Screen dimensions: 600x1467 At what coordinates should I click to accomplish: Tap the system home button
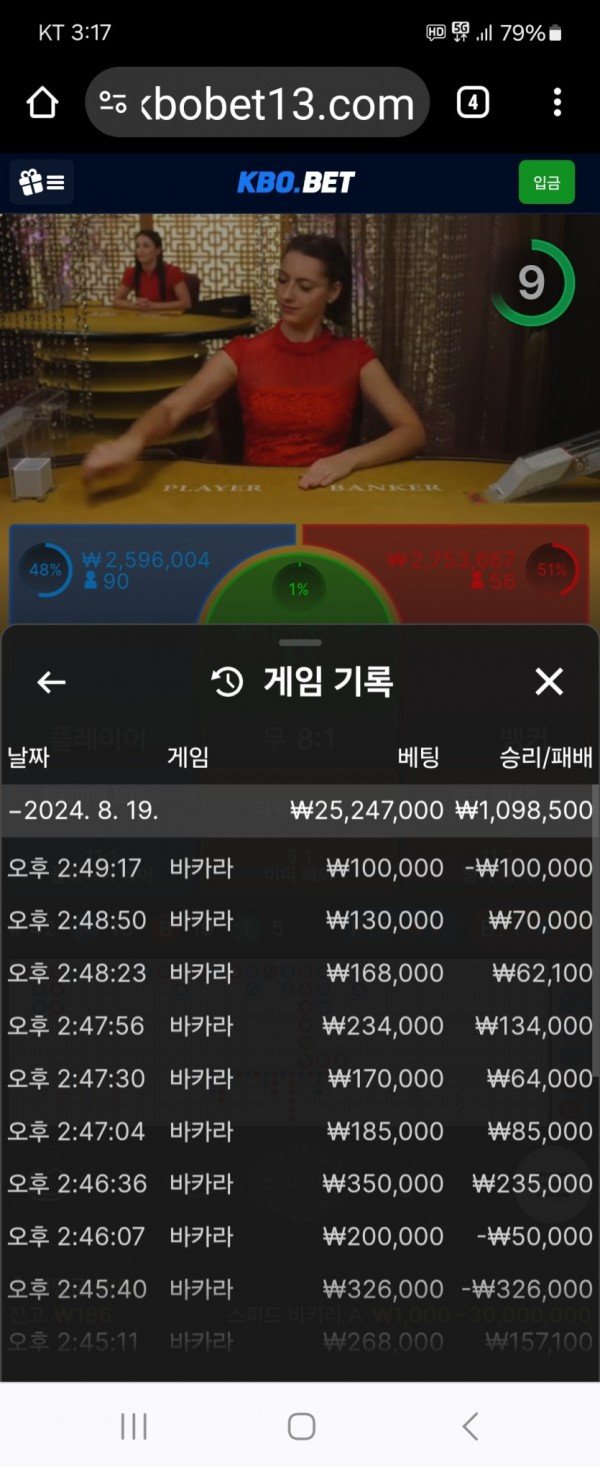coord(301,1426)
